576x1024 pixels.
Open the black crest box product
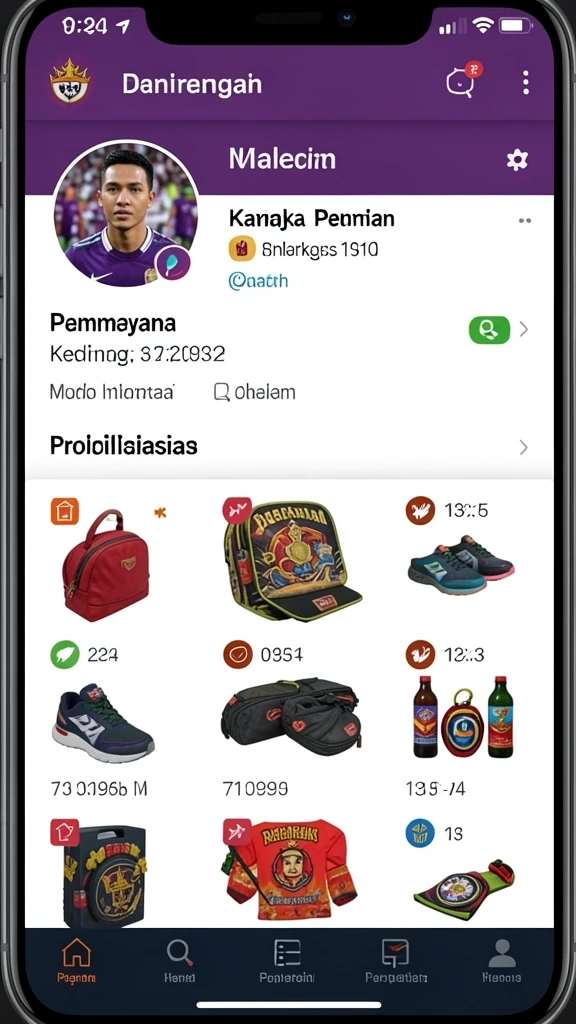click(x=104, y=876)
